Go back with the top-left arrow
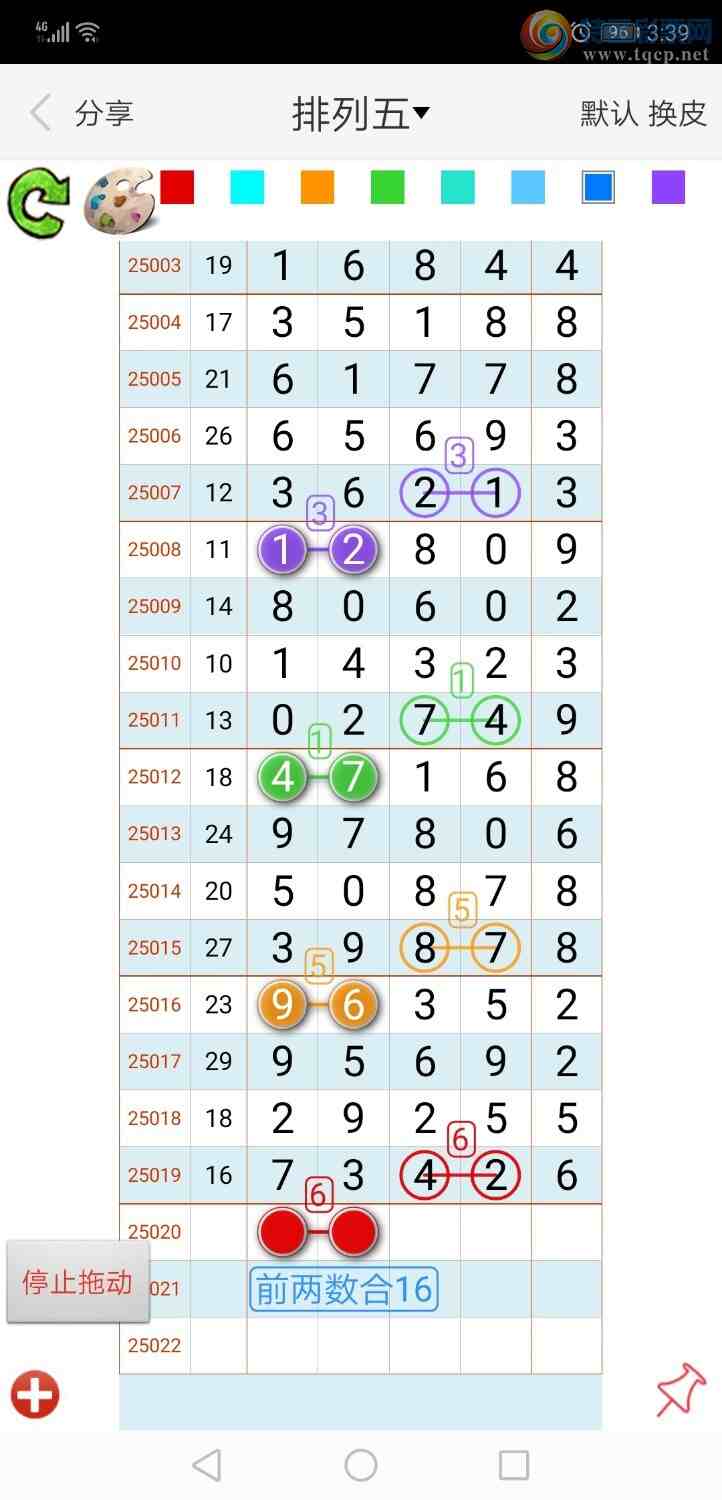Image resolution: width=722 pixels, height=1500 pixels. [x=40, y=113]
